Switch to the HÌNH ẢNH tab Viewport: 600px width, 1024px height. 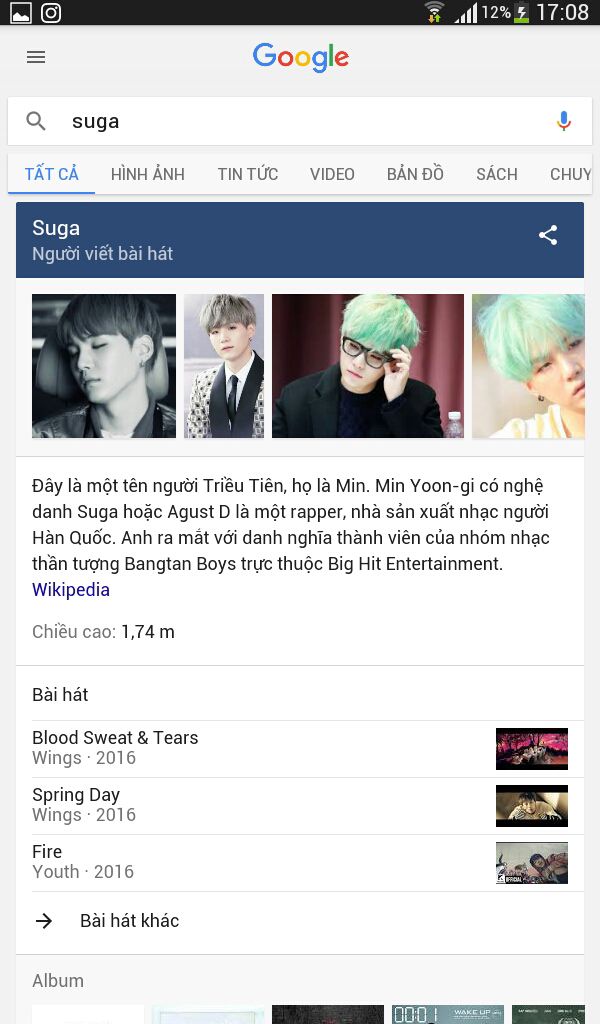point(148,174)
